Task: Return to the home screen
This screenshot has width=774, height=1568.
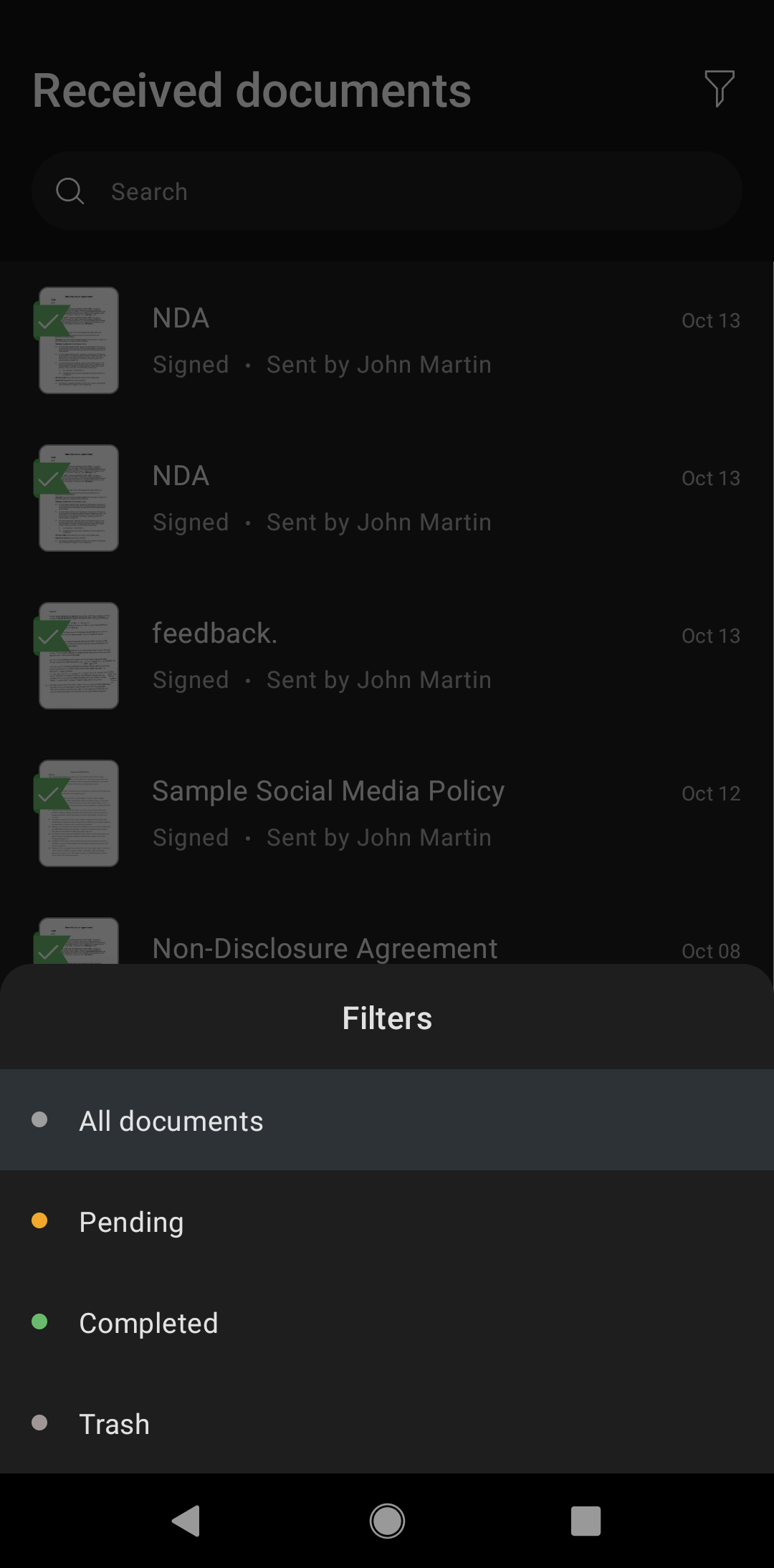Action: pos(387,1520)
